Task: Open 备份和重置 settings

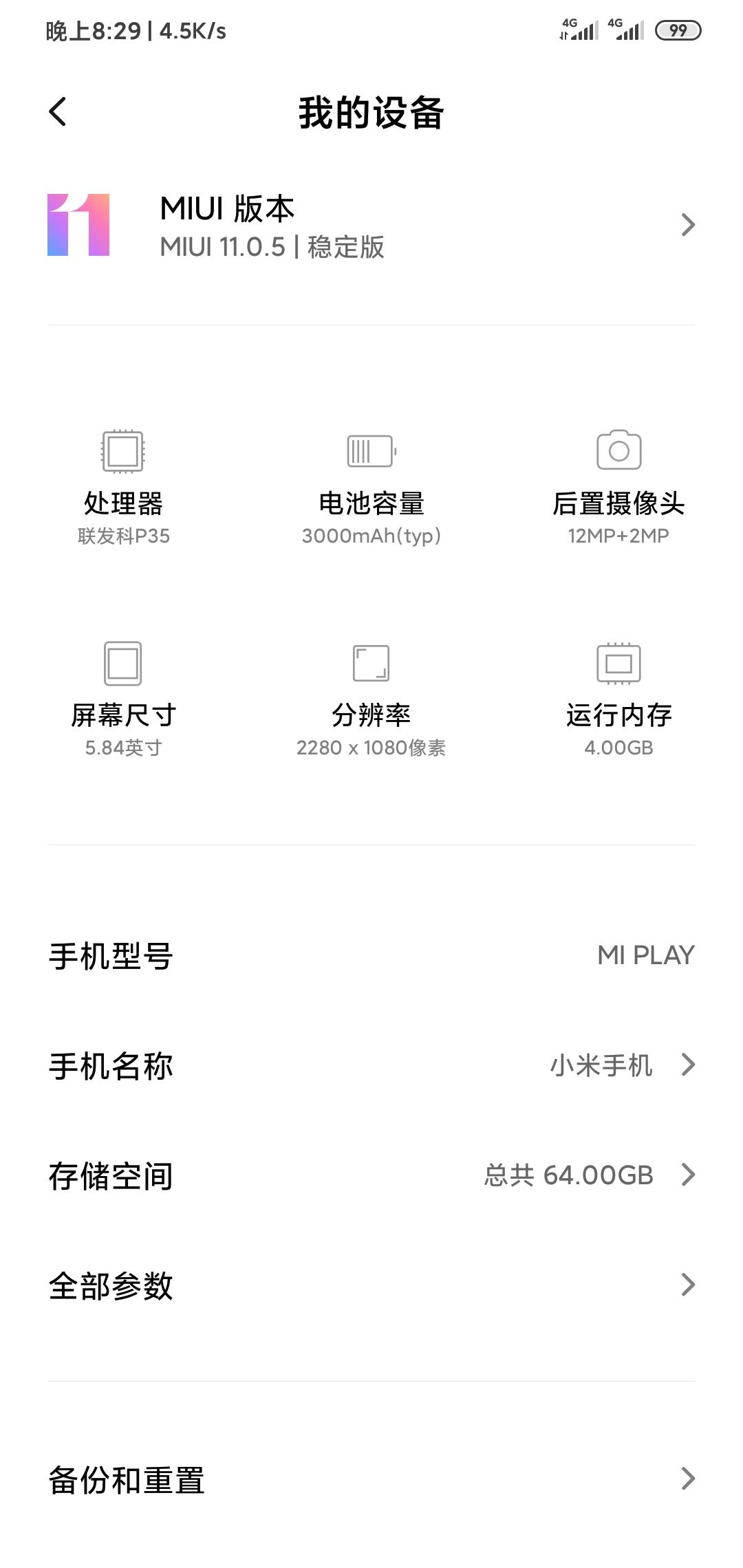Action: (371, 1479)
